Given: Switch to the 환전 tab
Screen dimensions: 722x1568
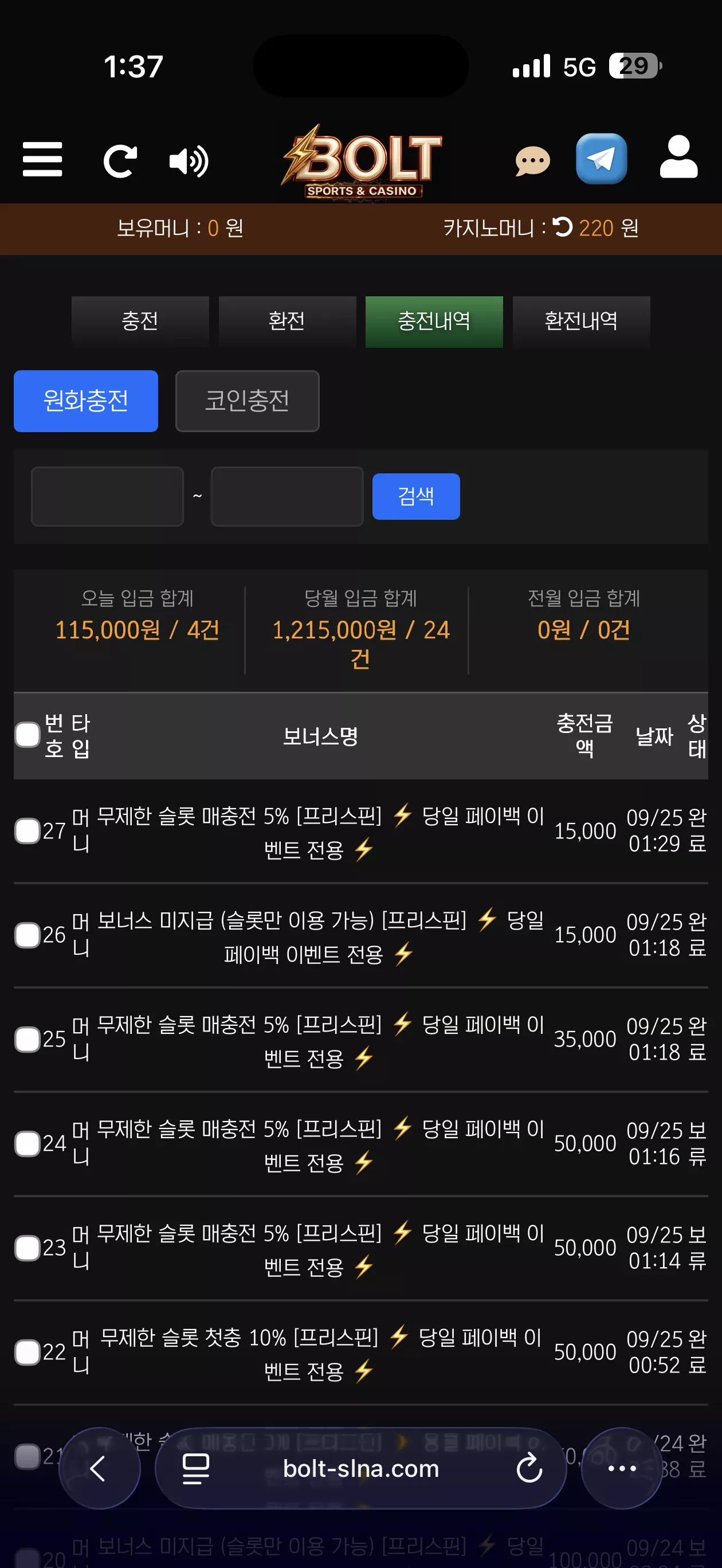Looking at the screenshot, I should click(287, 322).
